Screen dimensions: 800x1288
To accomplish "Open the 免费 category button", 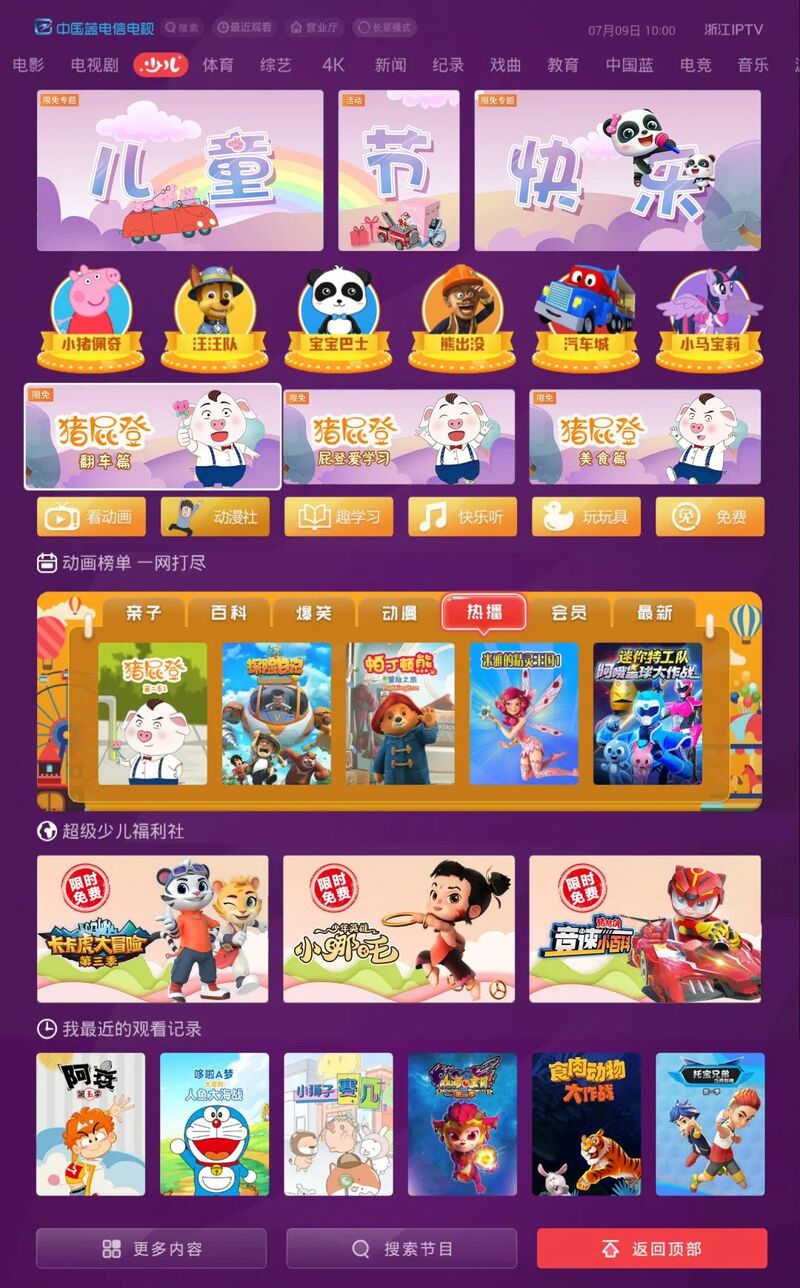I will click(x=710, y=517).
